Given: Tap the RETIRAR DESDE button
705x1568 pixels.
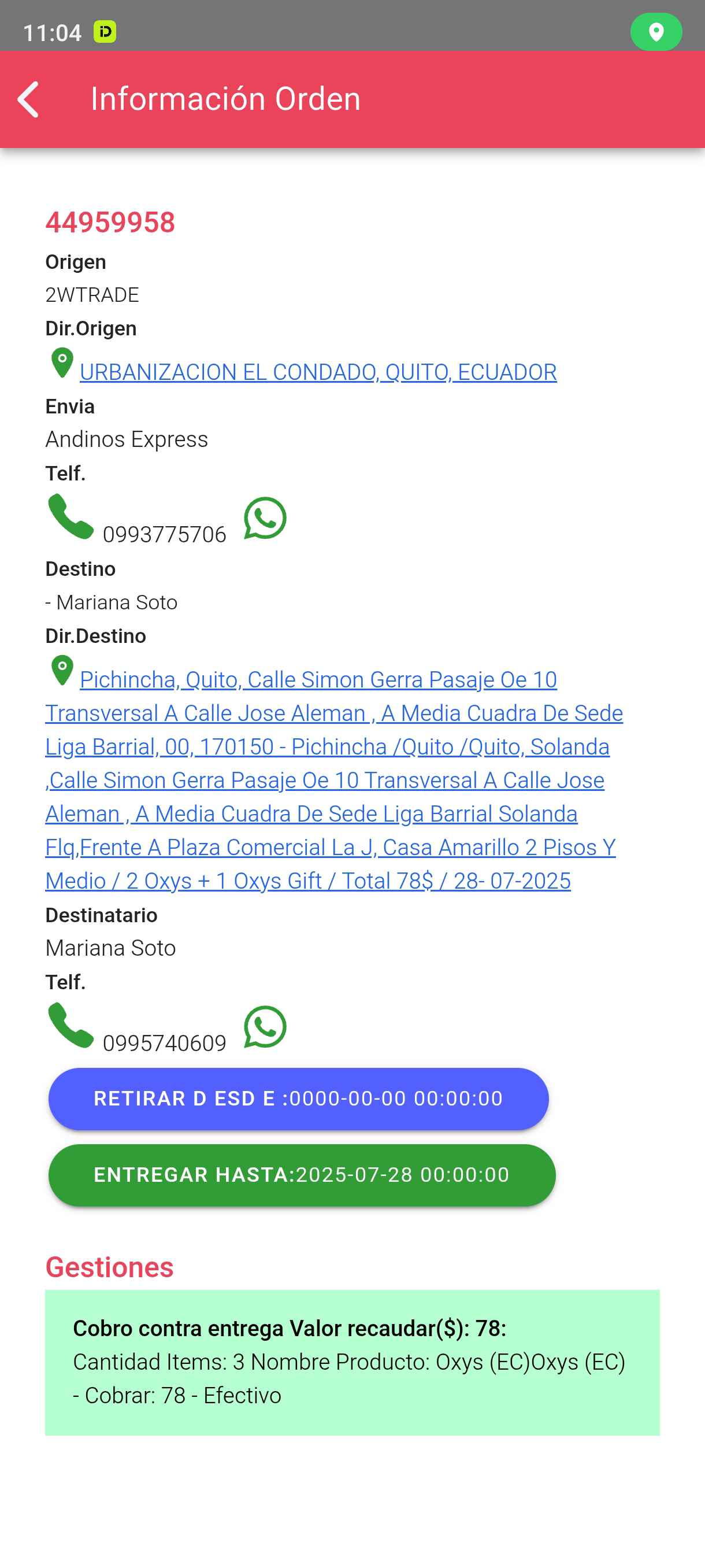Looking at the screenshot, I should coord(298,1099).
